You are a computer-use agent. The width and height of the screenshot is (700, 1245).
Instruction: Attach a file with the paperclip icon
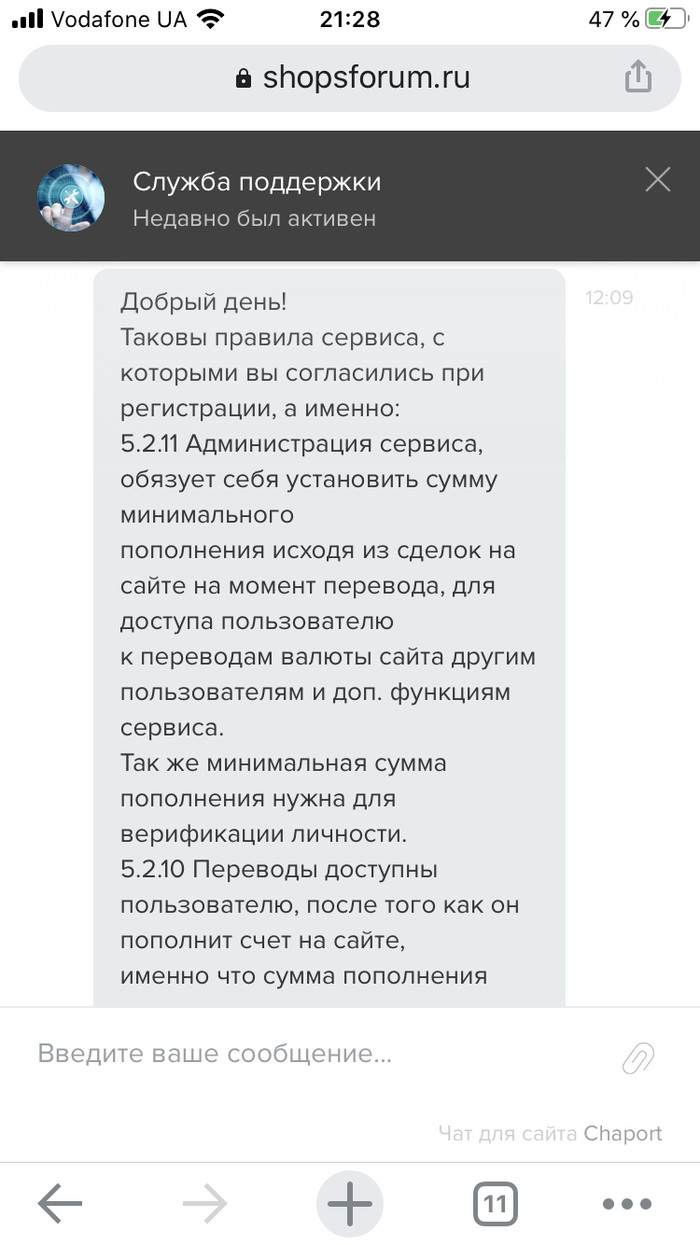pos(638,1057)
